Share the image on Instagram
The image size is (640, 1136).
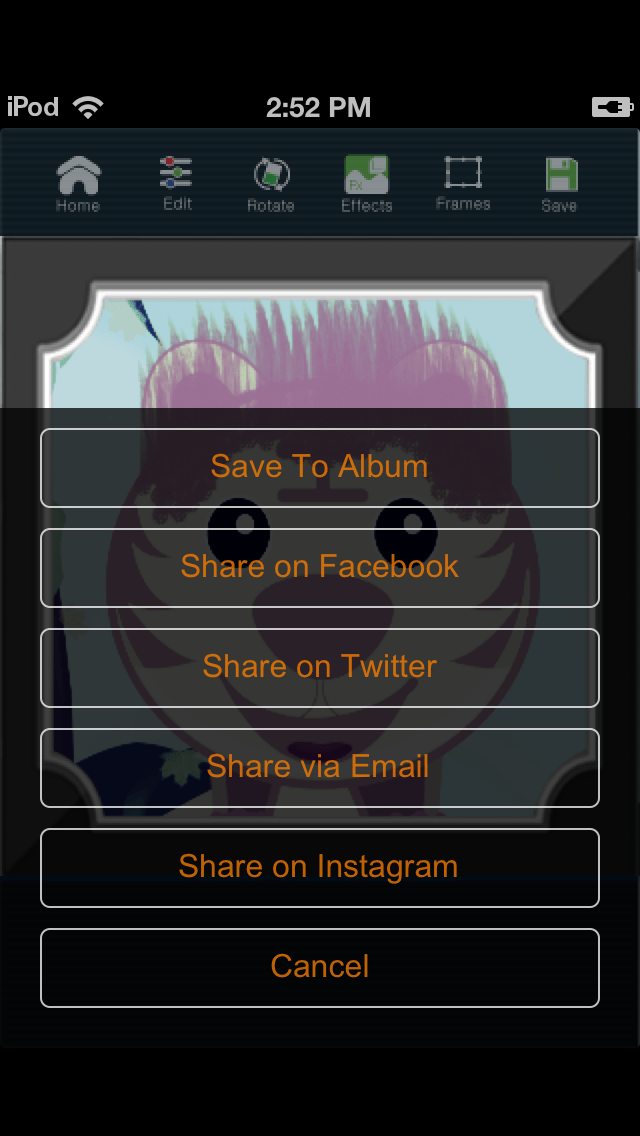[x=320, y=867]
